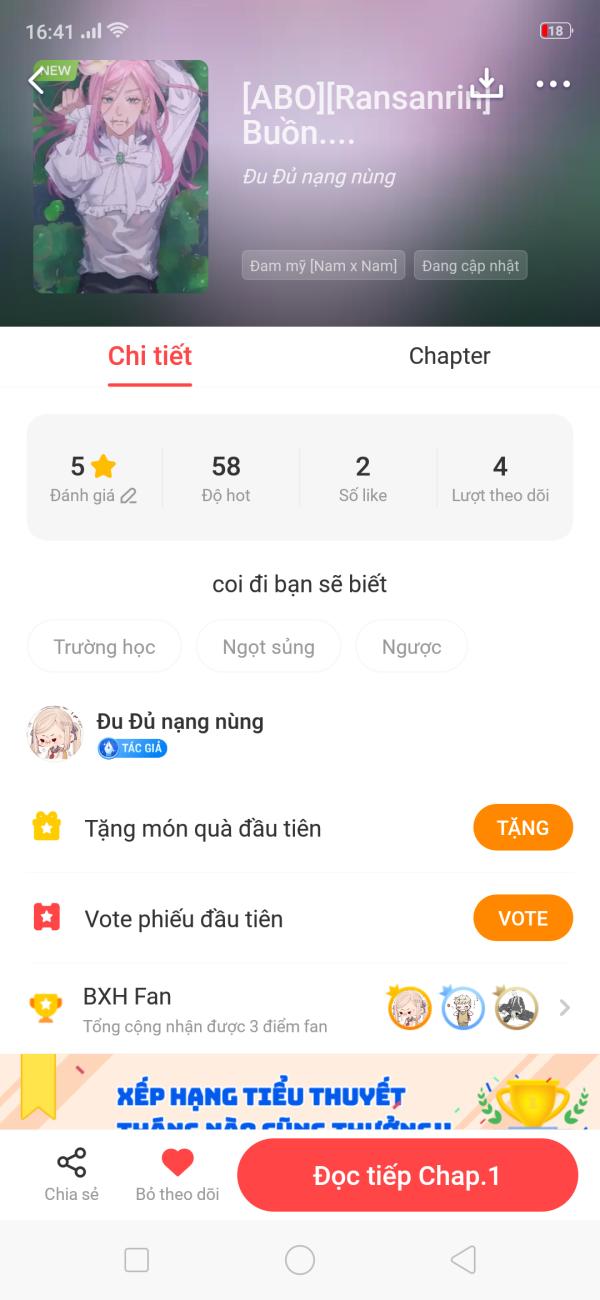Image resolution: width=600 pixels, height=1300 pixels.
Task: Go back using the top-left arrow
Action: click(x=36, y=82)
